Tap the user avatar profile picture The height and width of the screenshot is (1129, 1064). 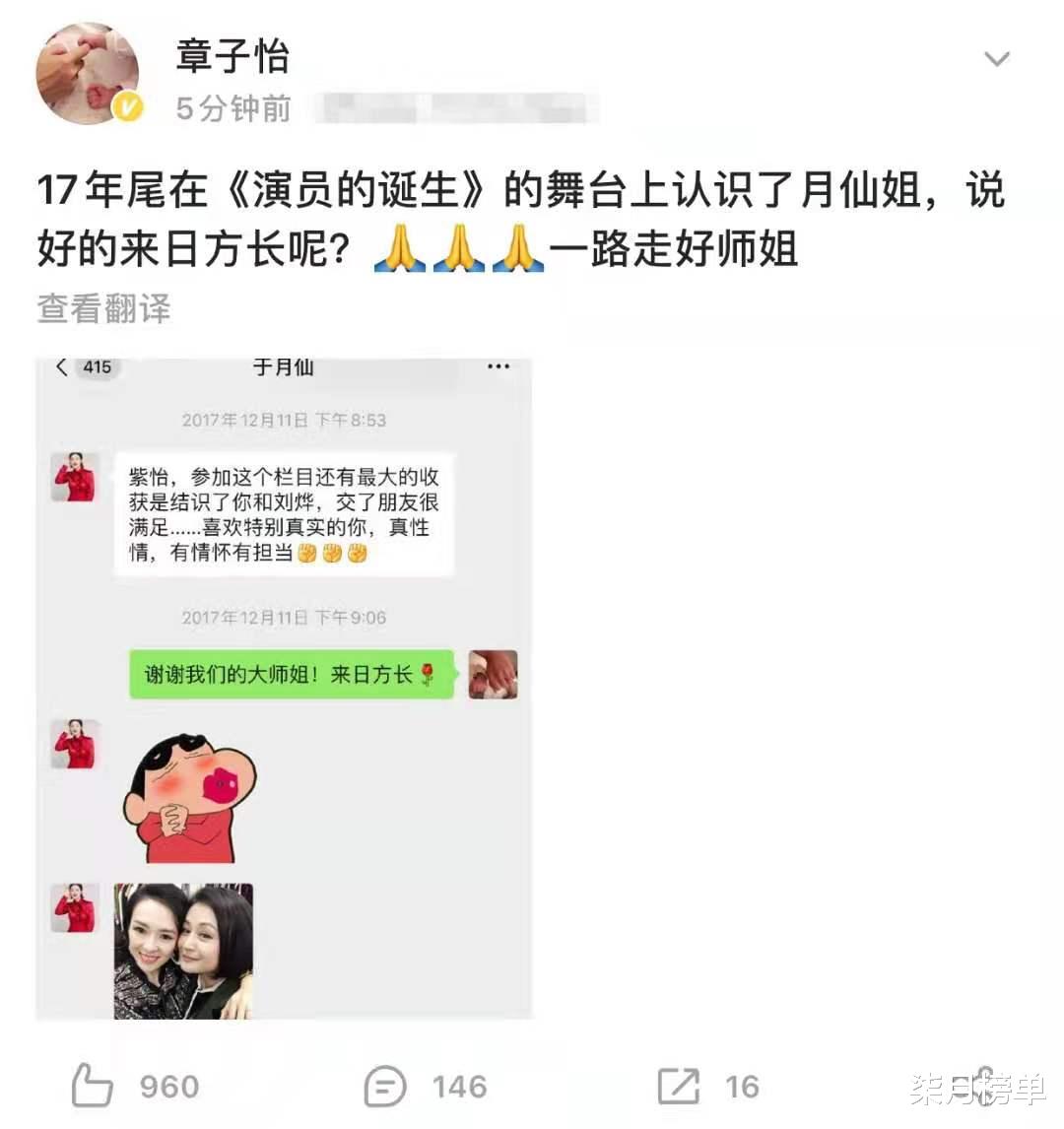click(87, 72)
